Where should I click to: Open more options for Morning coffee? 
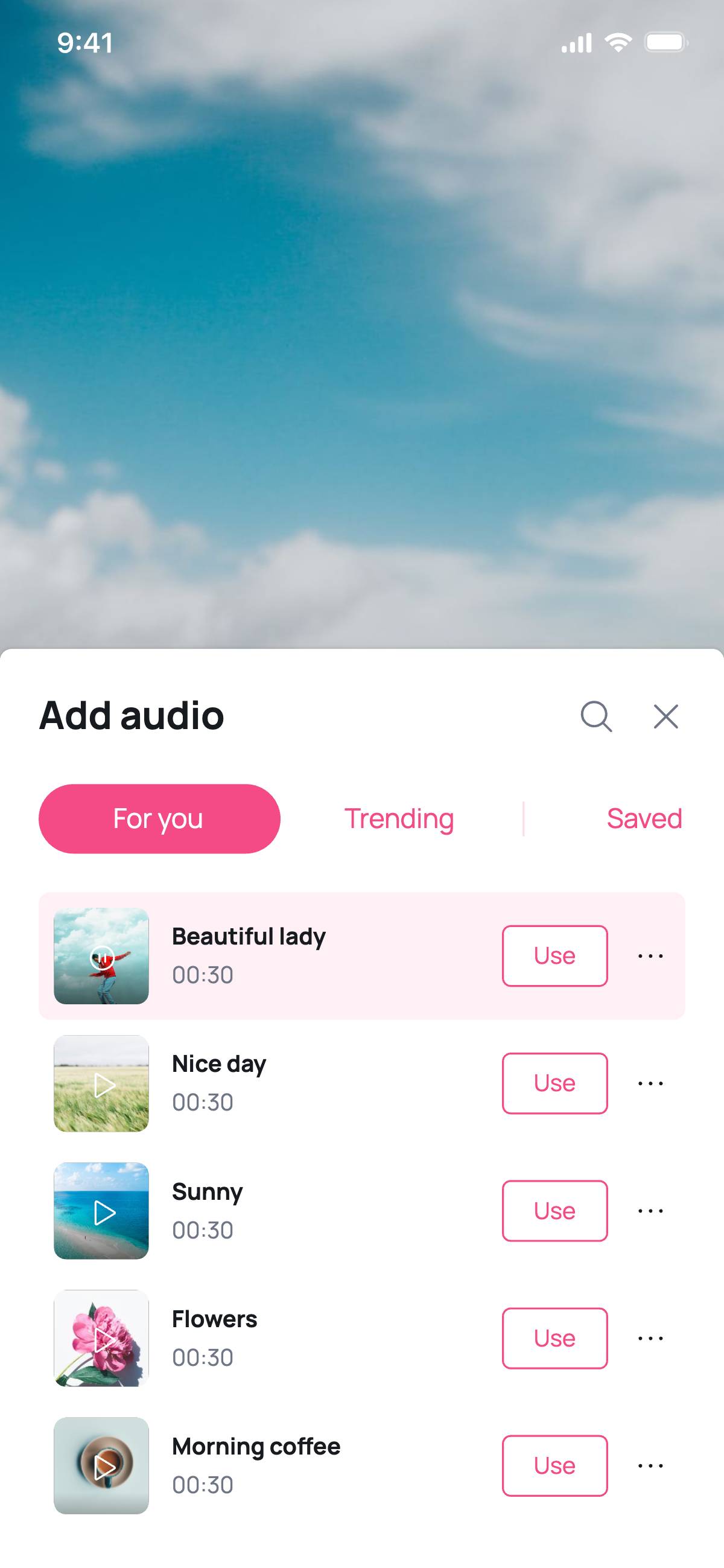[x=650, y=1466]
